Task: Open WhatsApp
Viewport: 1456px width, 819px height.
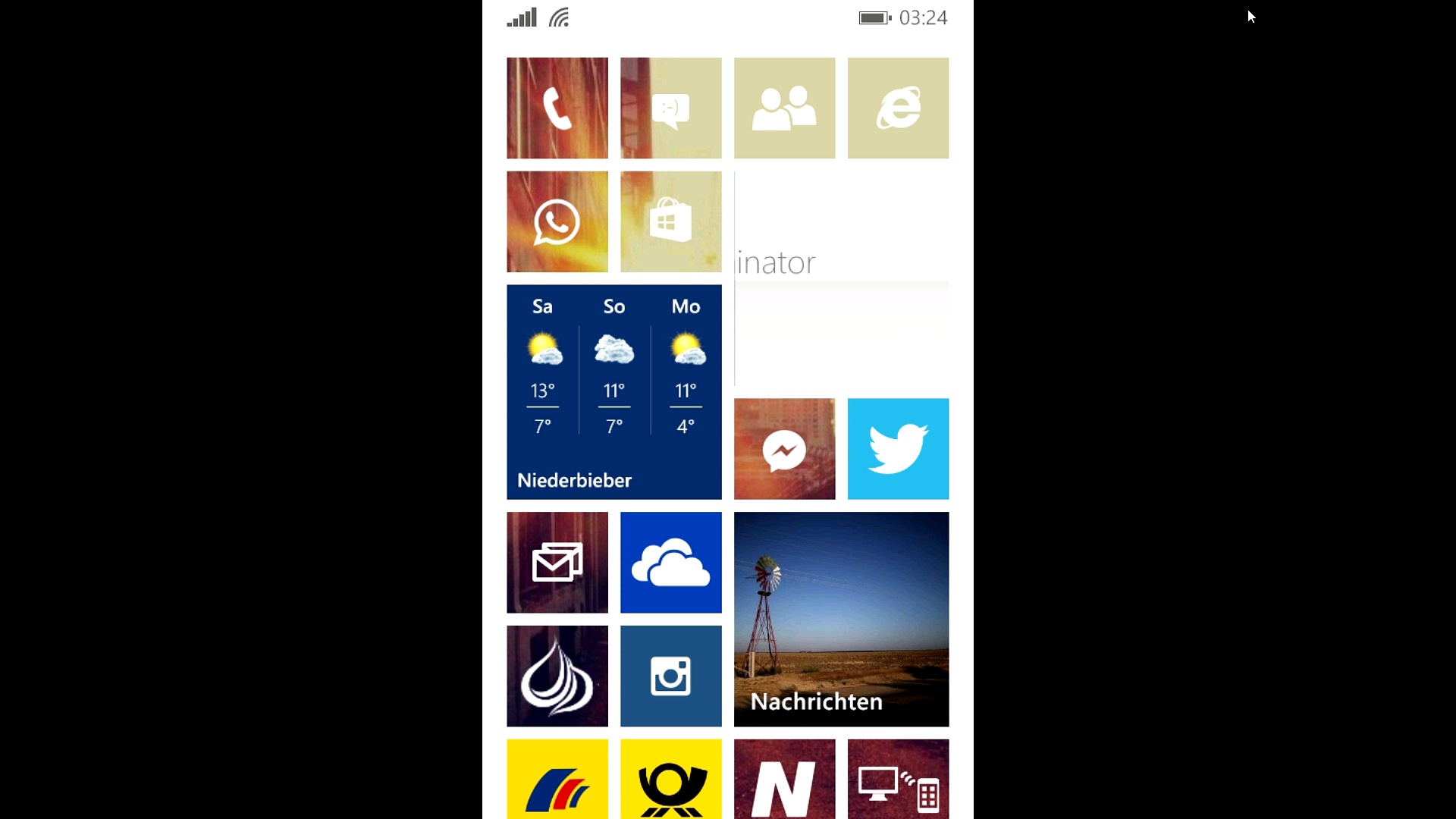Action: [x=557, y=221]
